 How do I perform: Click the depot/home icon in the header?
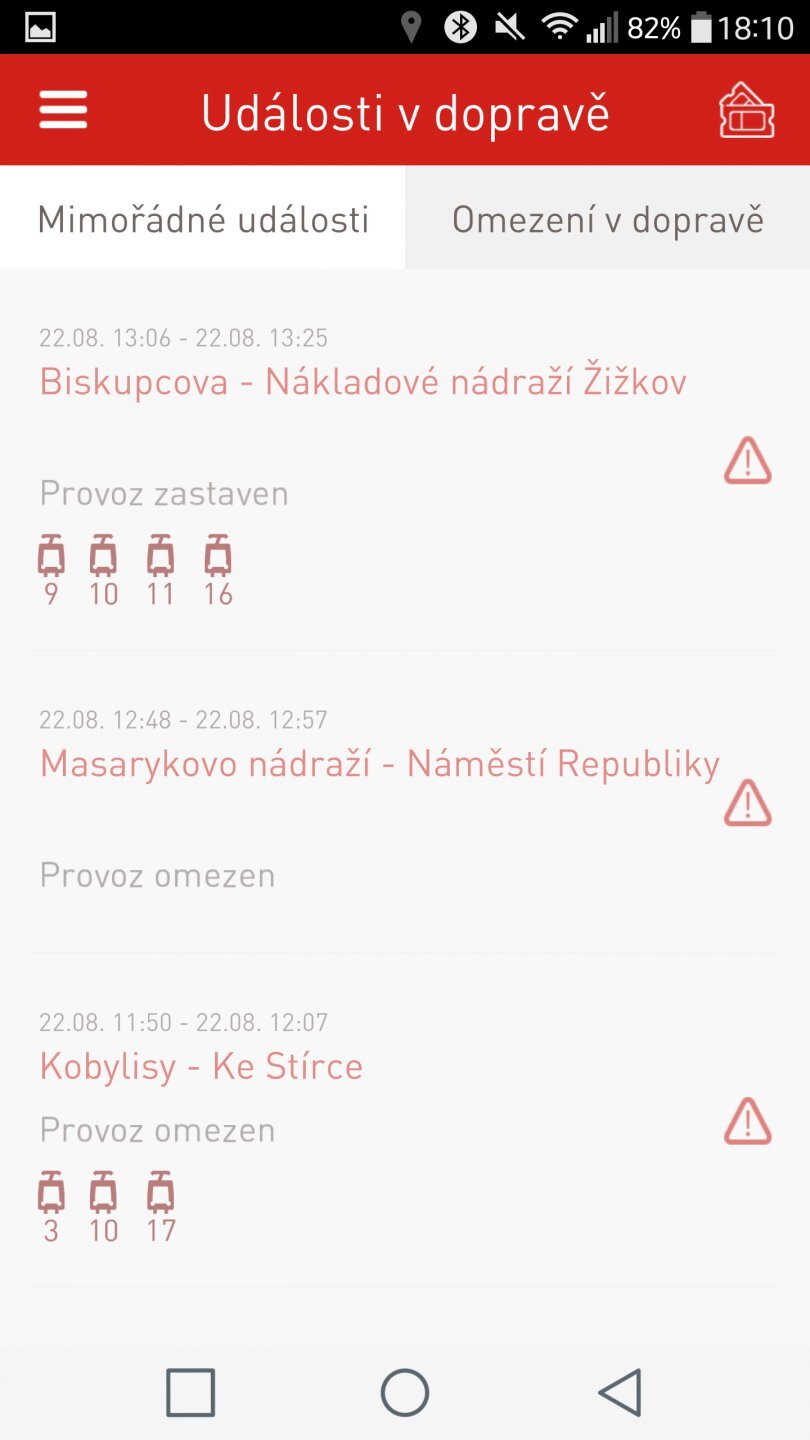746,110
